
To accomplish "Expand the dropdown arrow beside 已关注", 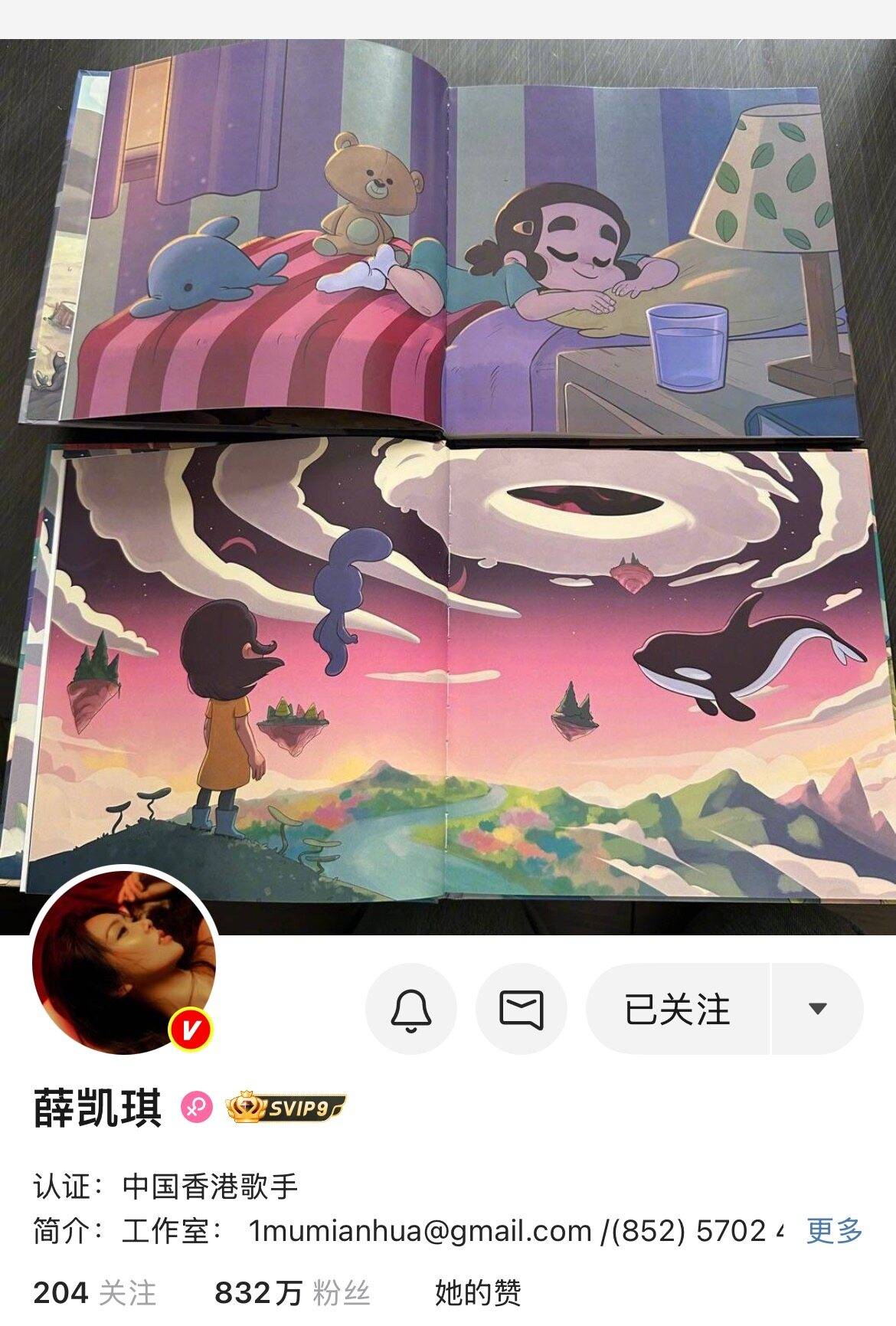I will (817, 1008).
